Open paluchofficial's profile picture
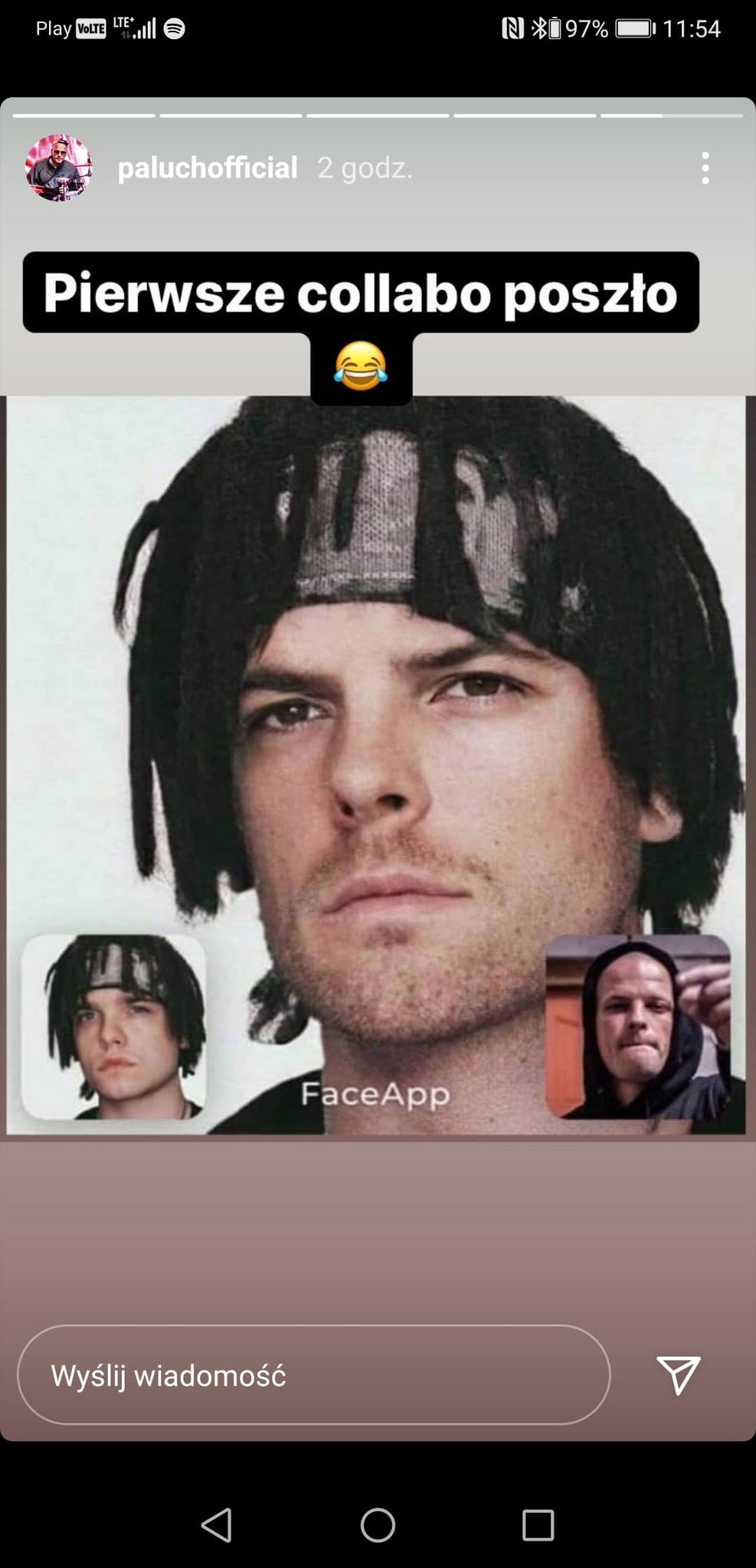The height and width of the screenshot is (1568, 756). 58,168
